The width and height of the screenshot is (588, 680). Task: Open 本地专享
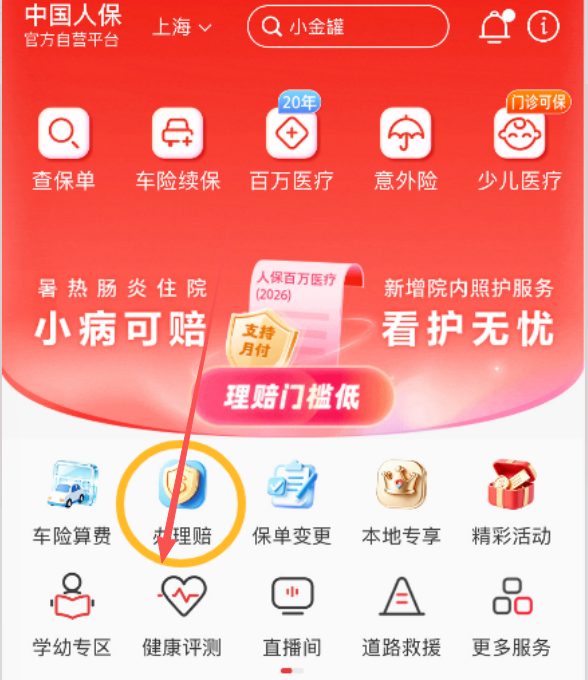pos(402,503)
